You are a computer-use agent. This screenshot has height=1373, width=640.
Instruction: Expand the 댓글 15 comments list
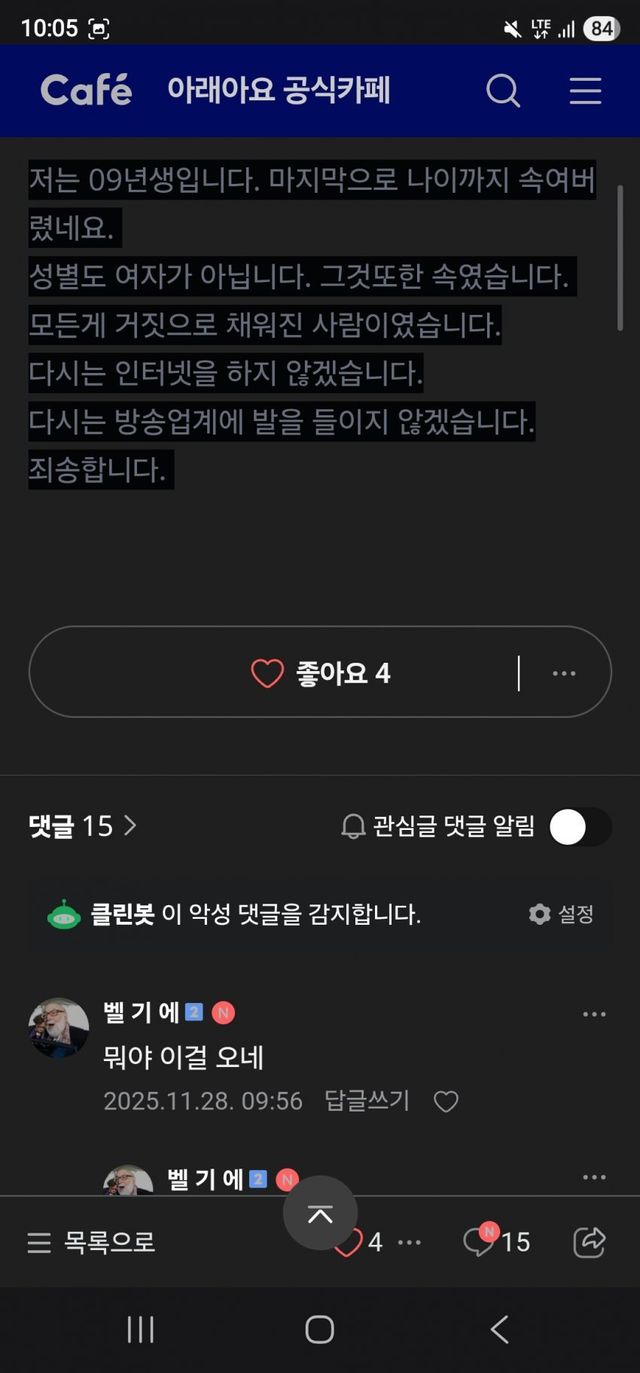pos(83,826)
